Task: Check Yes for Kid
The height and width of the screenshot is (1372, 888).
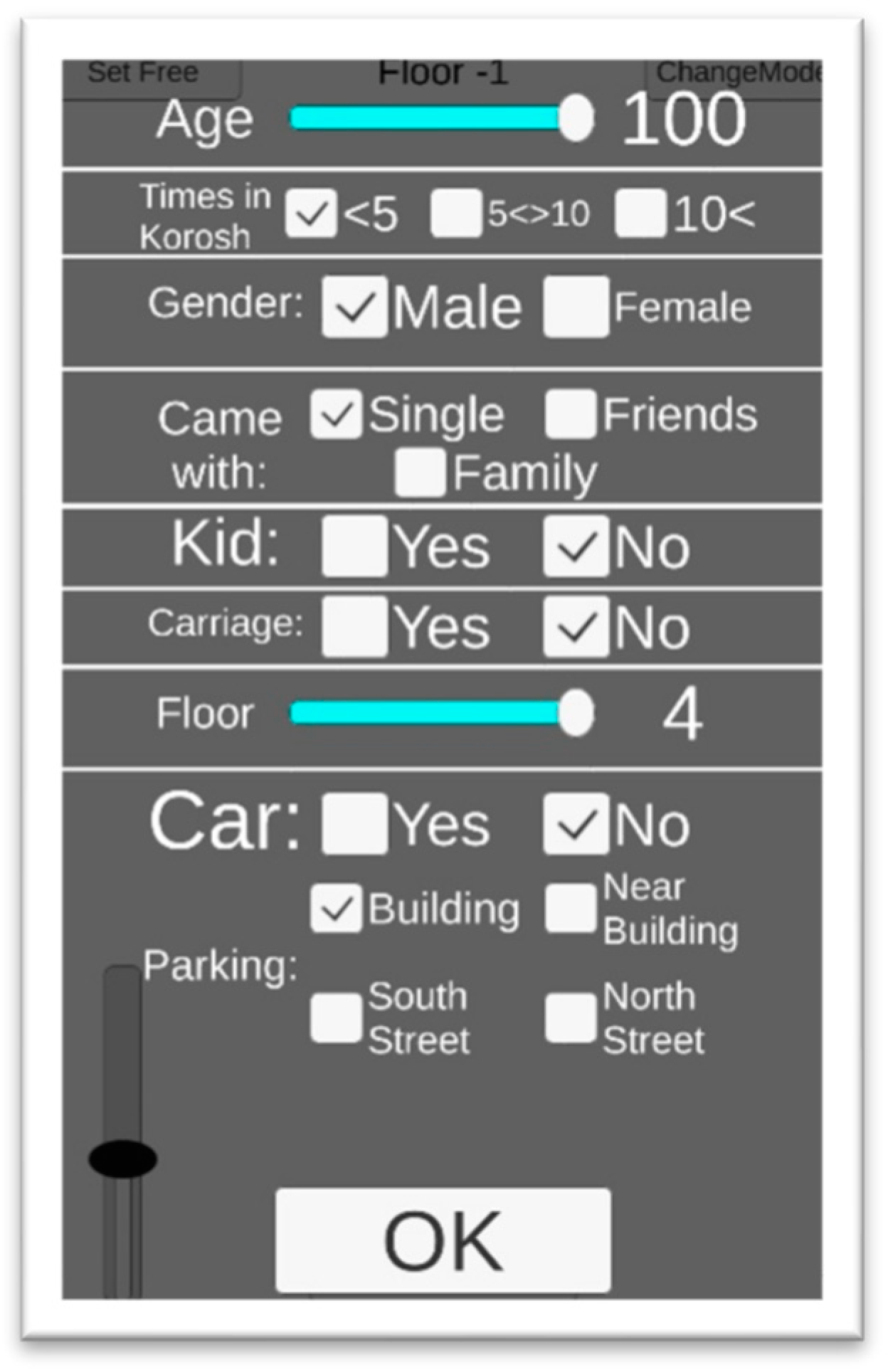Action: (354, 547)
